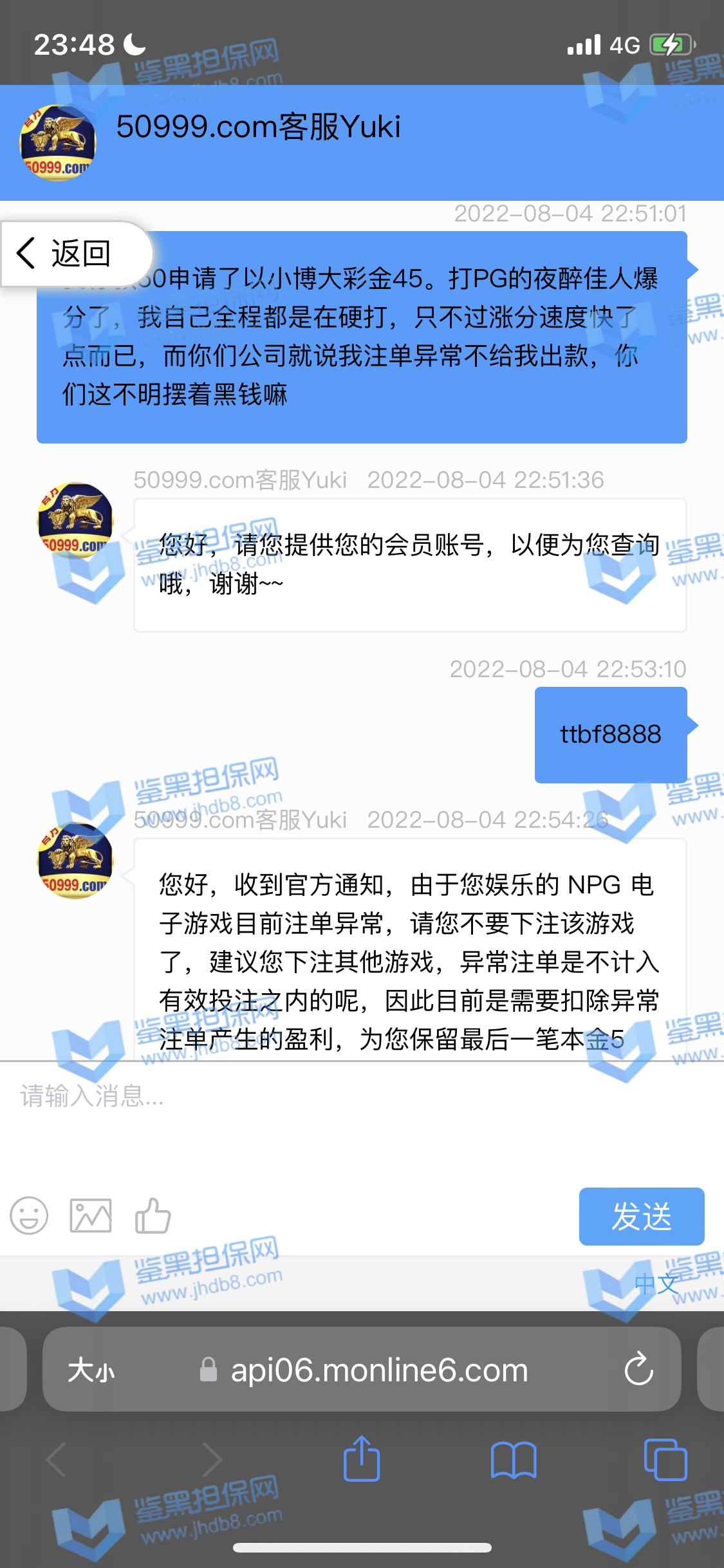The image size is (724, 1568).
Task: Show open Safari tabs
Action: pos(665,1459)
